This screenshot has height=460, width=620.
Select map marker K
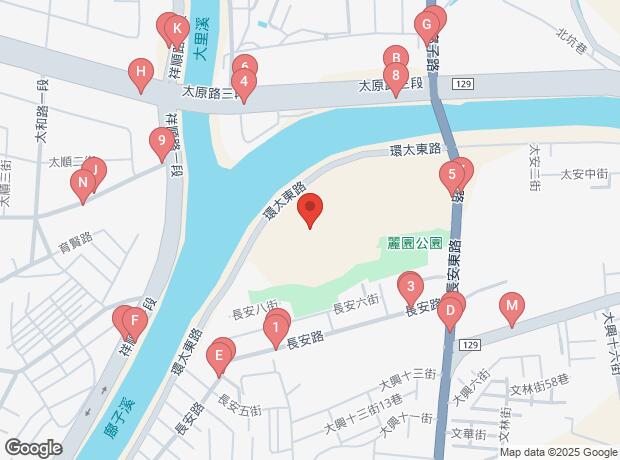176,29
